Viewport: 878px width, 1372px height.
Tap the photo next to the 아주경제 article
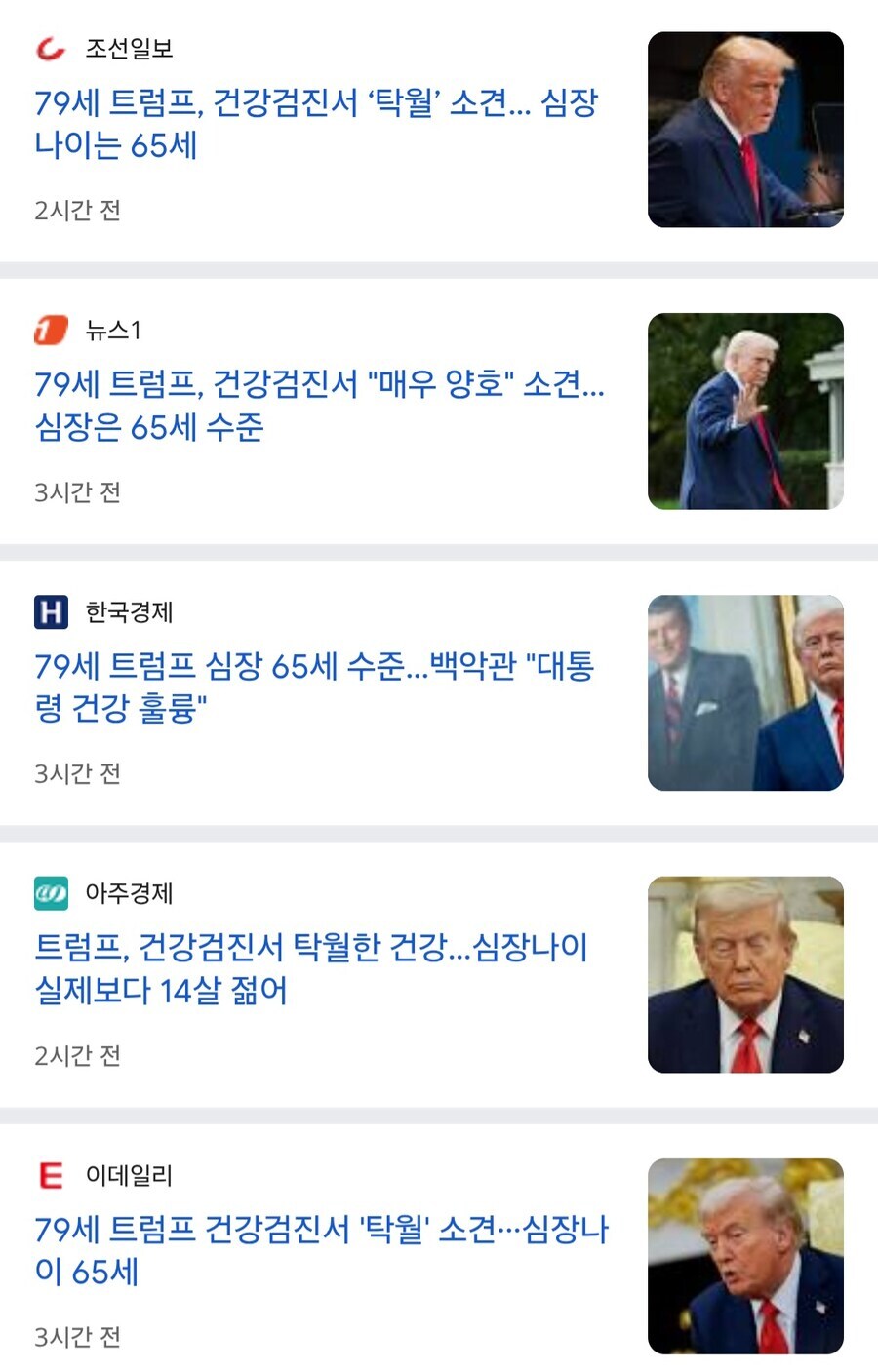point(745,974)
